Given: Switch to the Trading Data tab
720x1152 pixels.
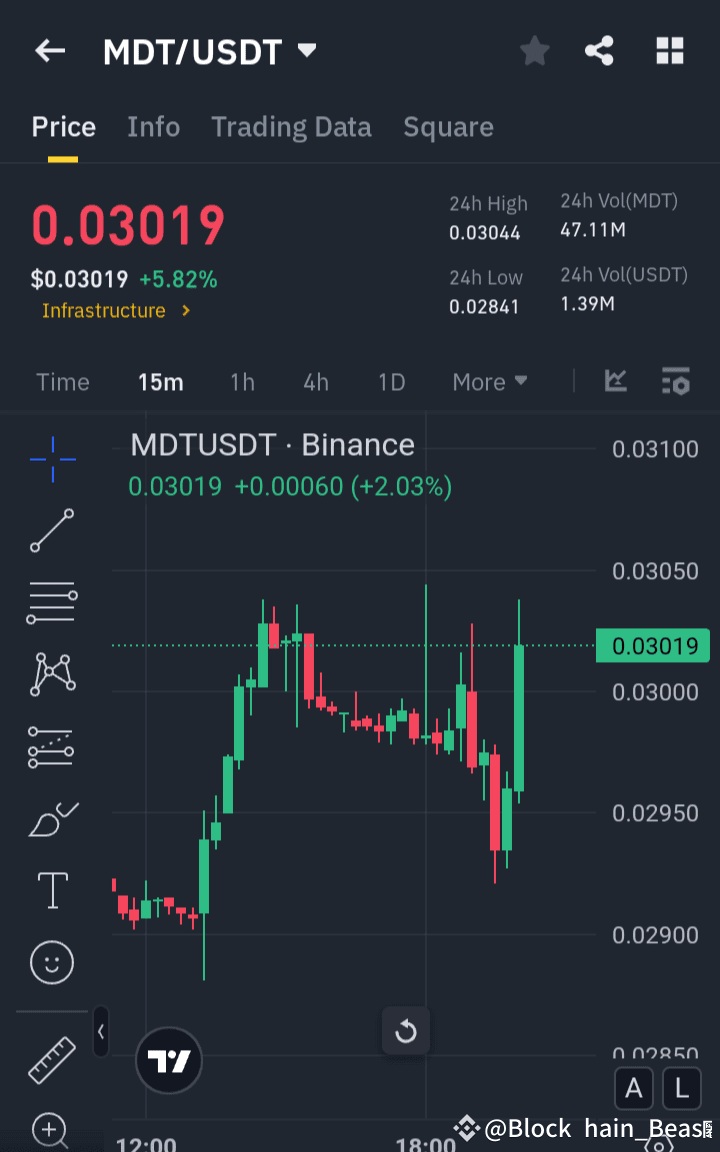Looking at the screenshot, I should (291, 127).
